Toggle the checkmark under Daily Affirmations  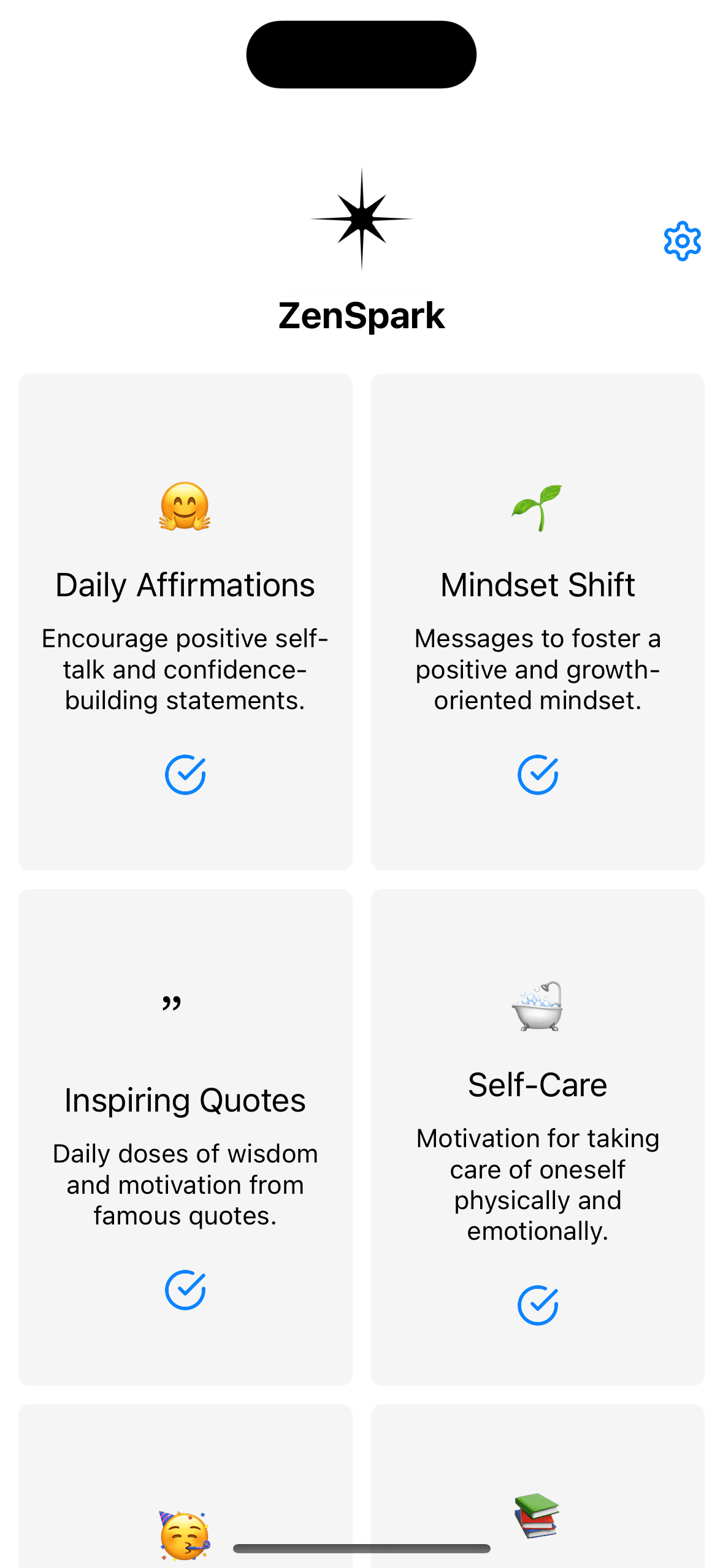tap(185, 774)
